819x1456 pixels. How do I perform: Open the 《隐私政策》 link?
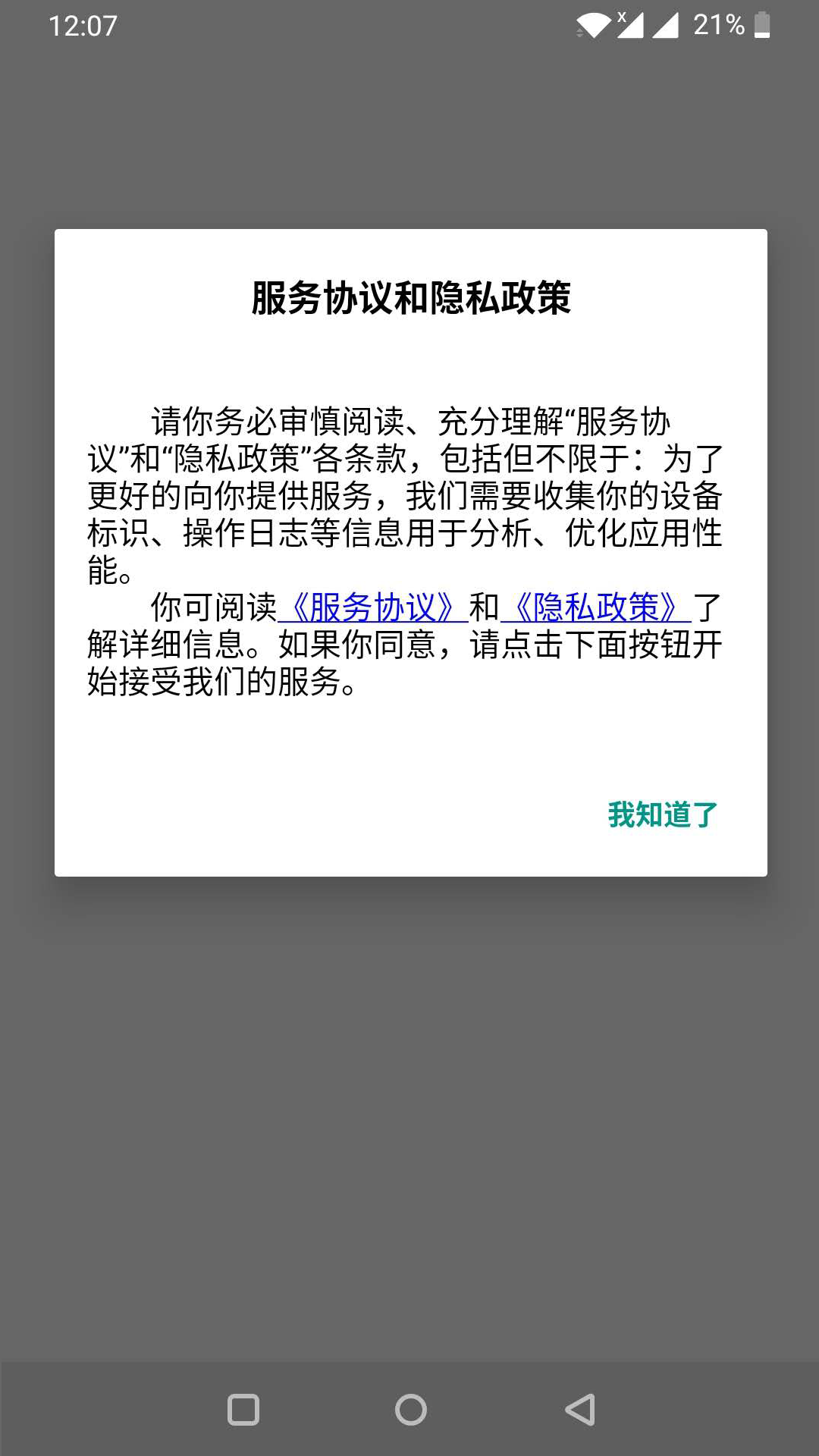click(596, 607)
